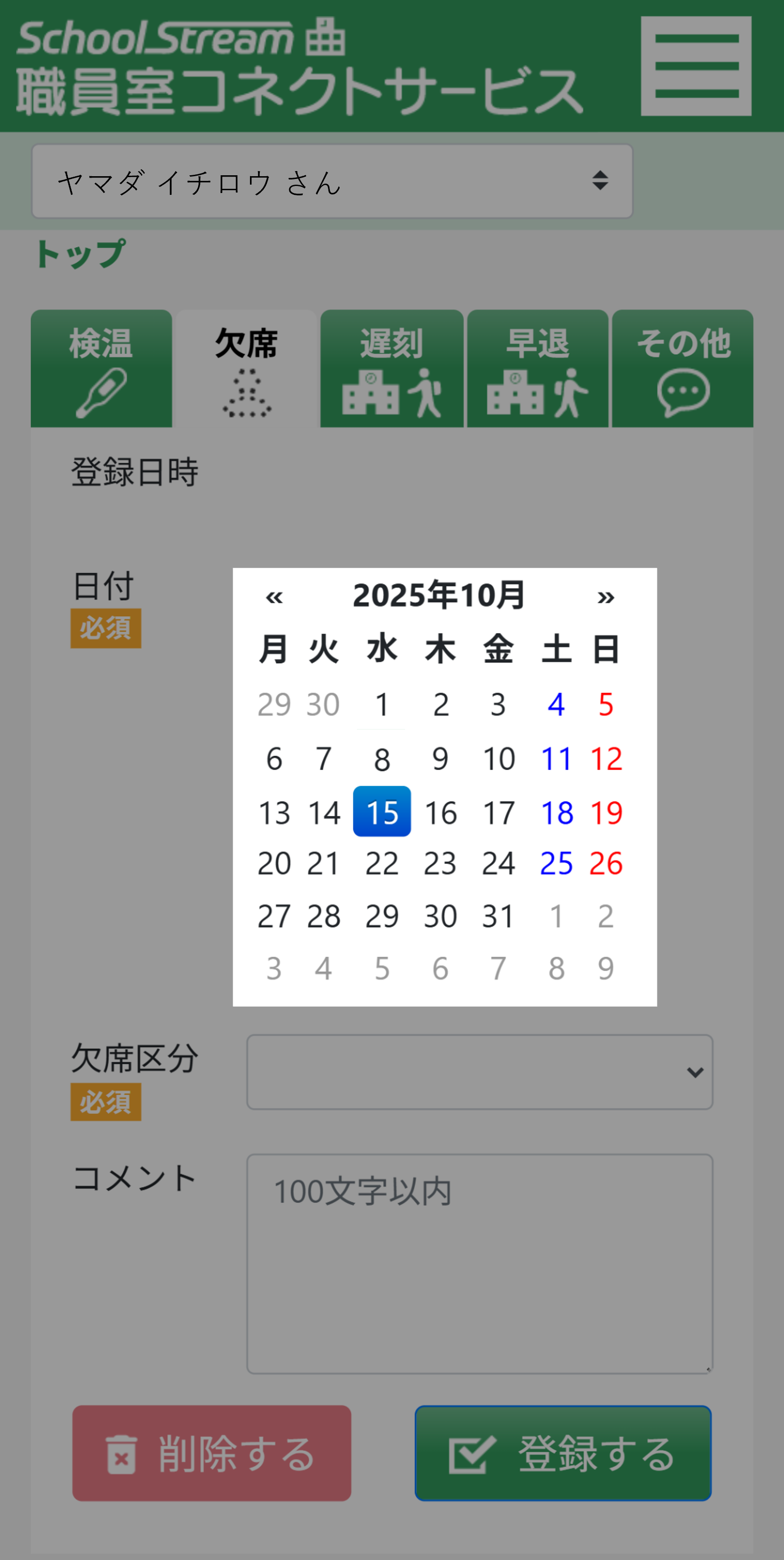Switch to the 欠席 tab
Screen dimensions: 784x1560
246,366
